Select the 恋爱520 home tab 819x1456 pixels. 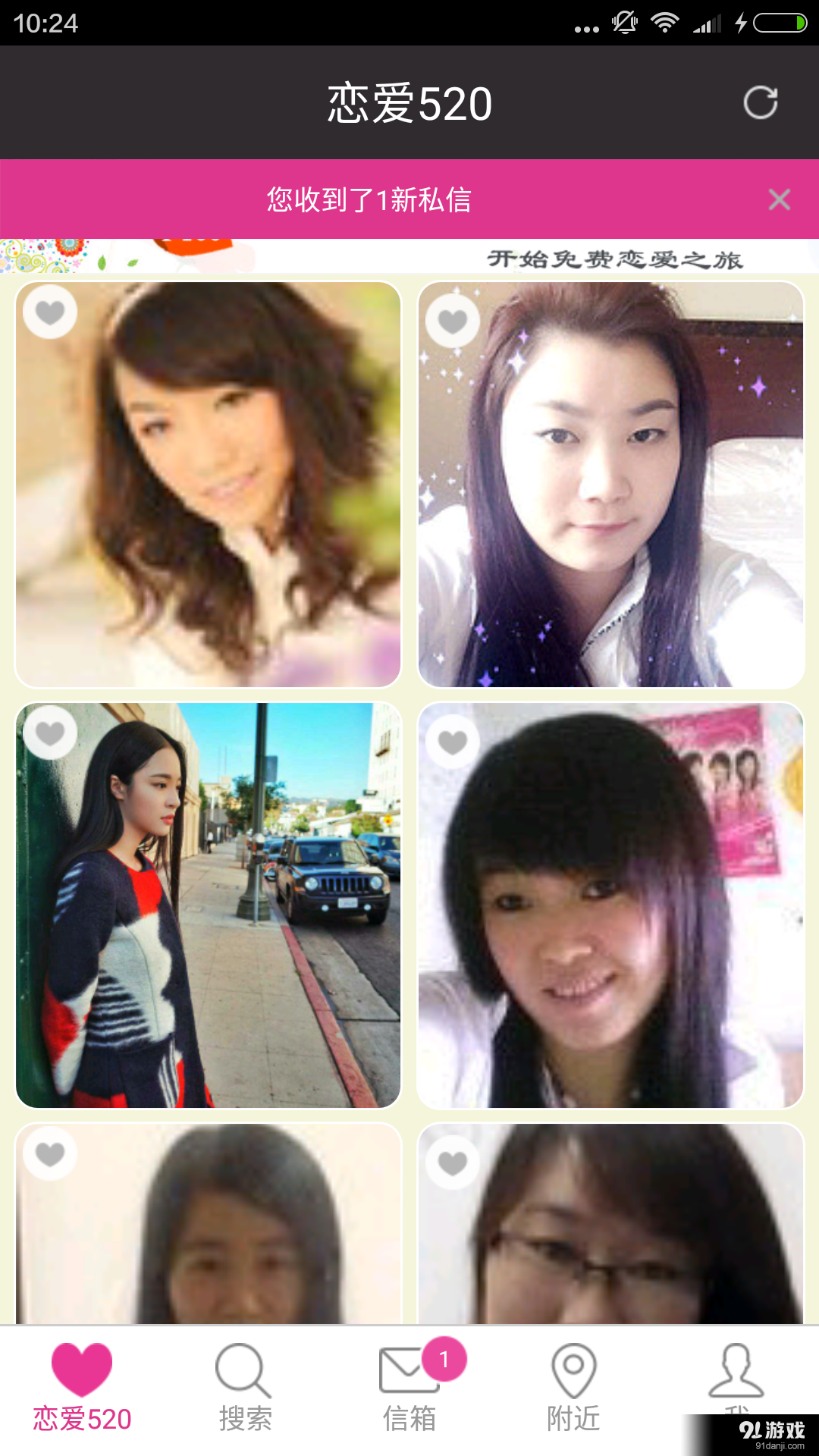click(82, 1388)
